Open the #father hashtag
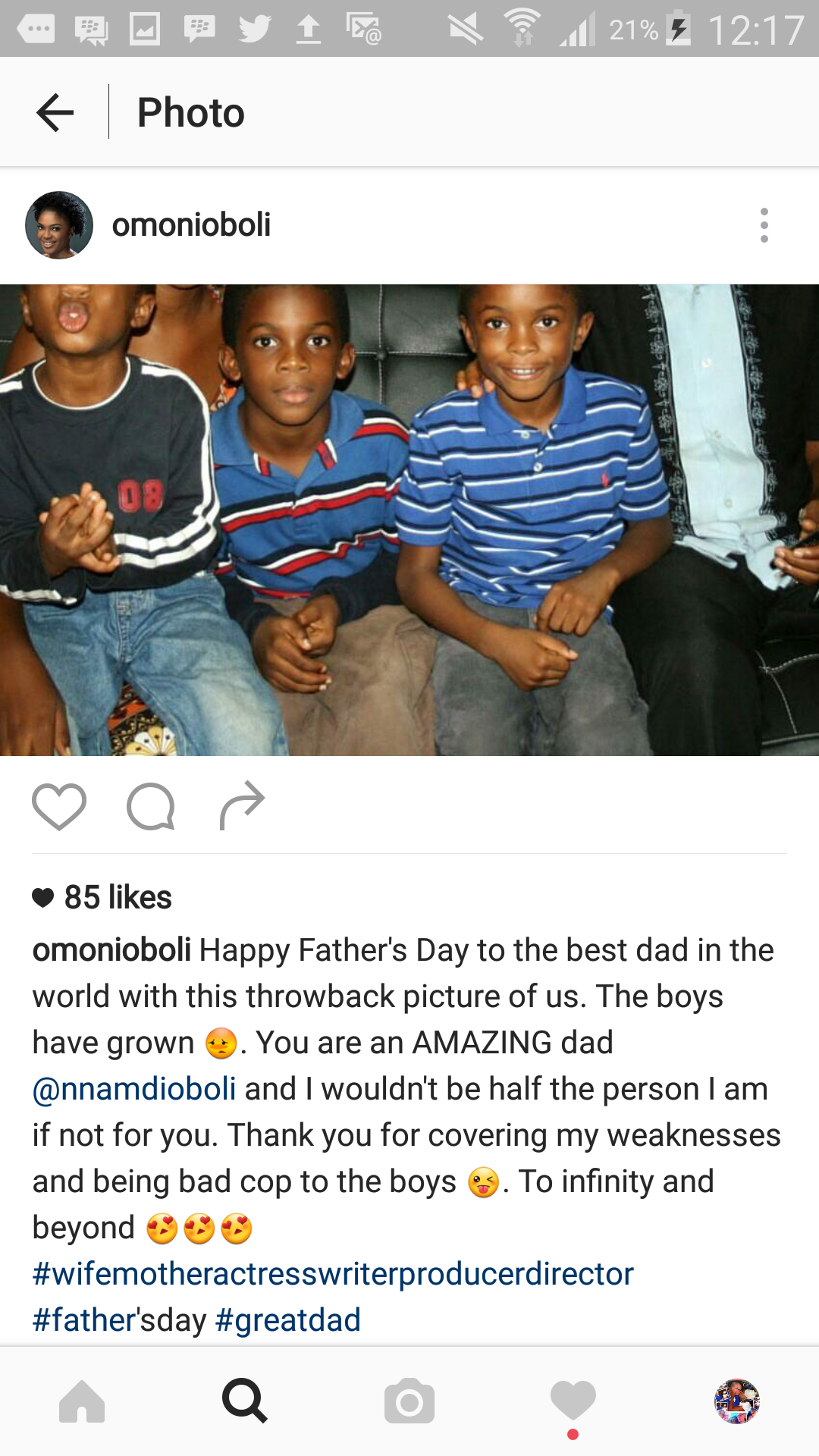The image size is (819, 1456). 84,1320
